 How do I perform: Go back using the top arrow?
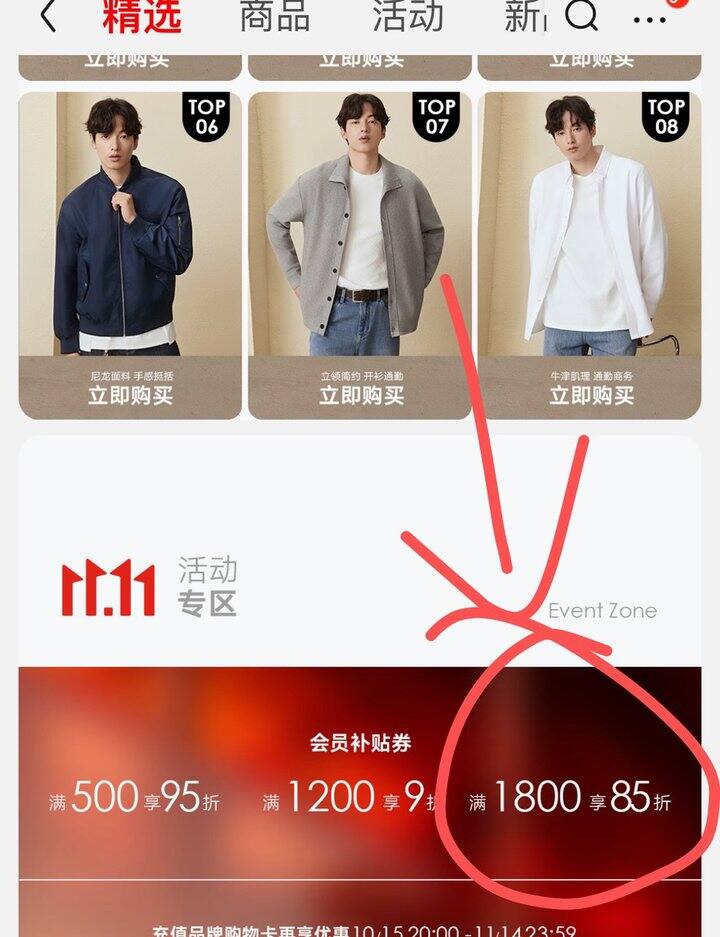point(47,17)
